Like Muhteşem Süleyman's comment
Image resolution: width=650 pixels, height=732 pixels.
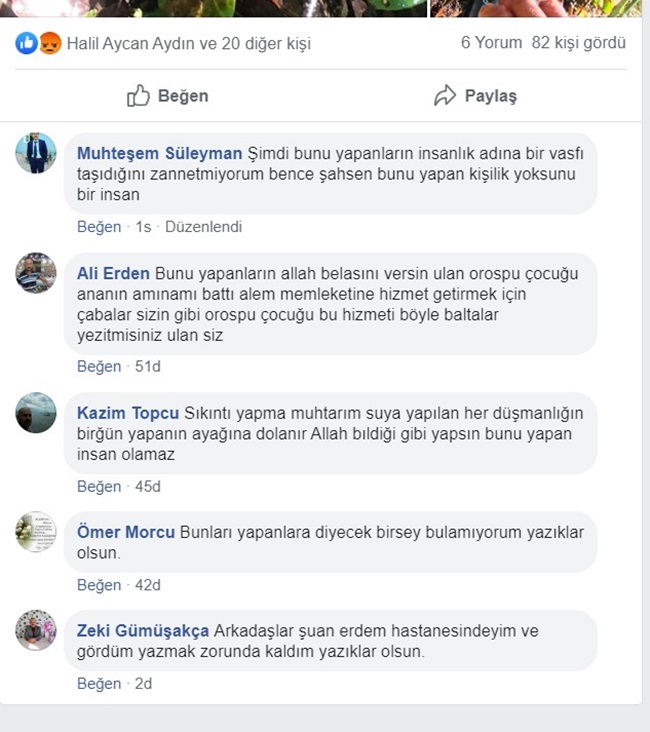point(99,227)
